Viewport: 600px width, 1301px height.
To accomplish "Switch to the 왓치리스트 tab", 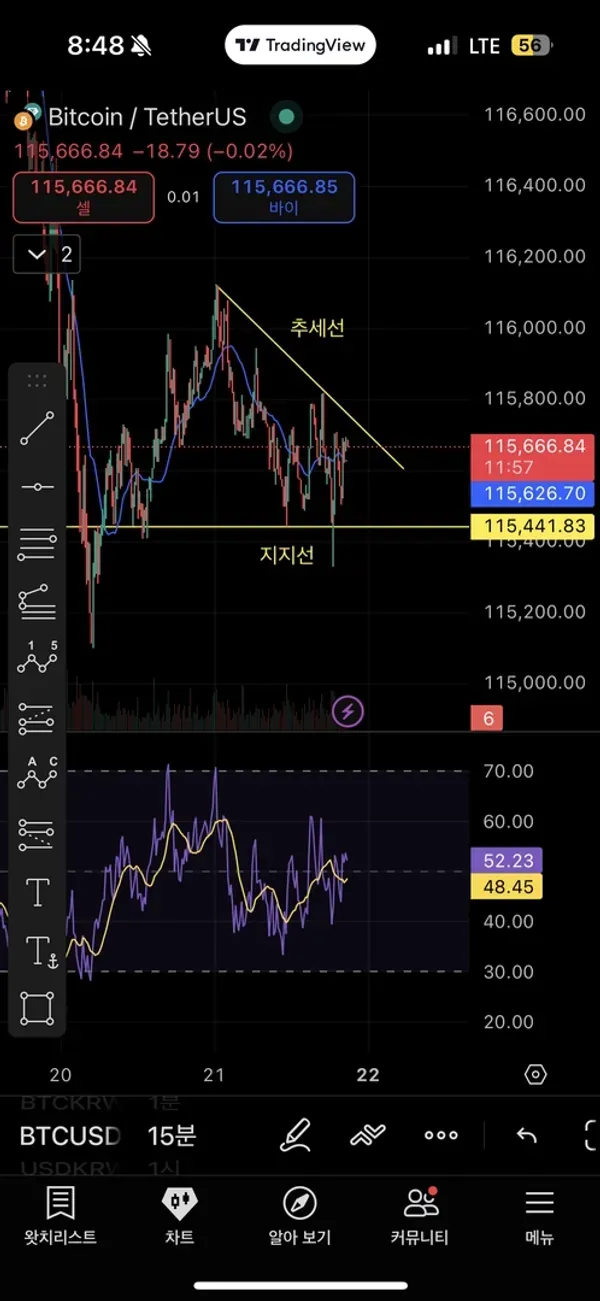I will tap(60, 1214).
